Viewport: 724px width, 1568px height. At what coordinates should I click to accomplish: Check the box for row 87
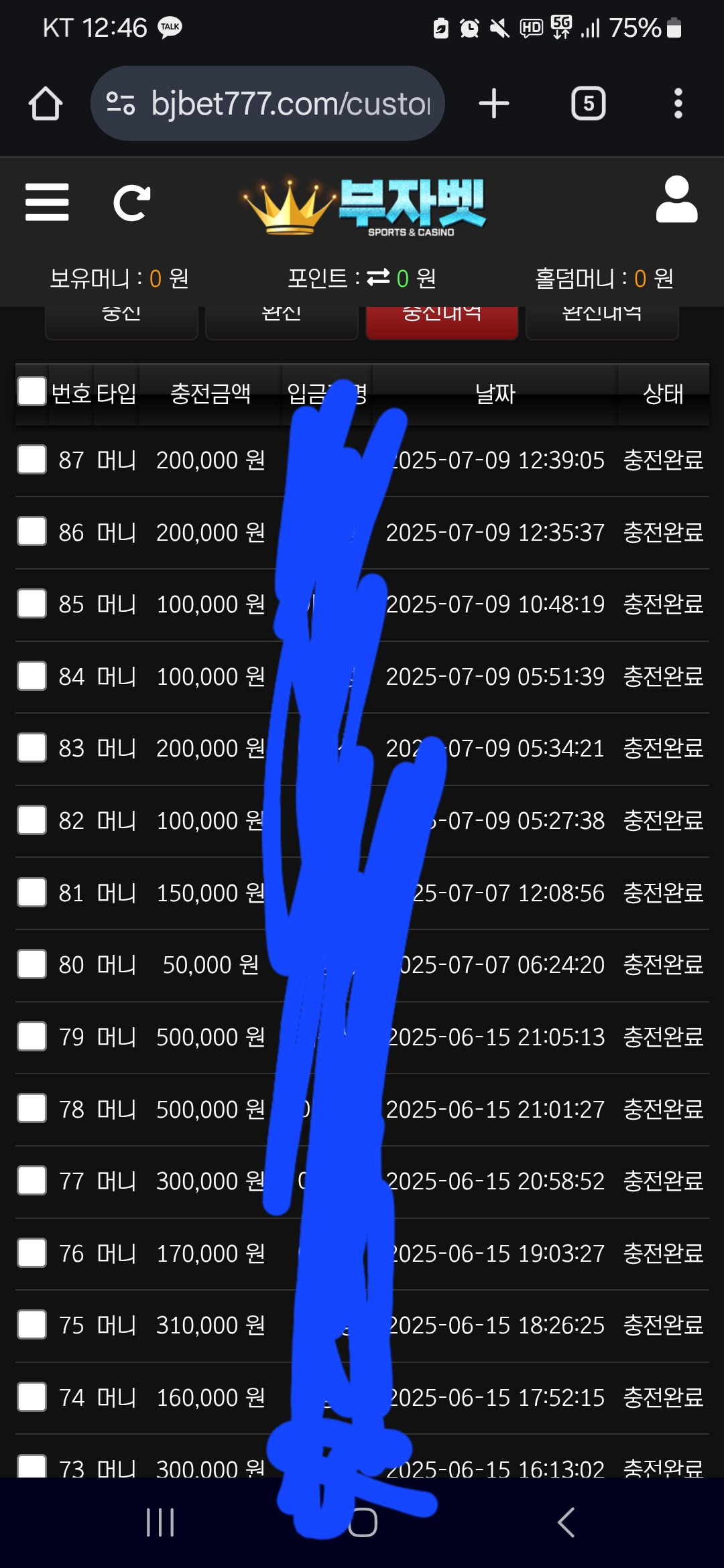click(x=32, y=460)
